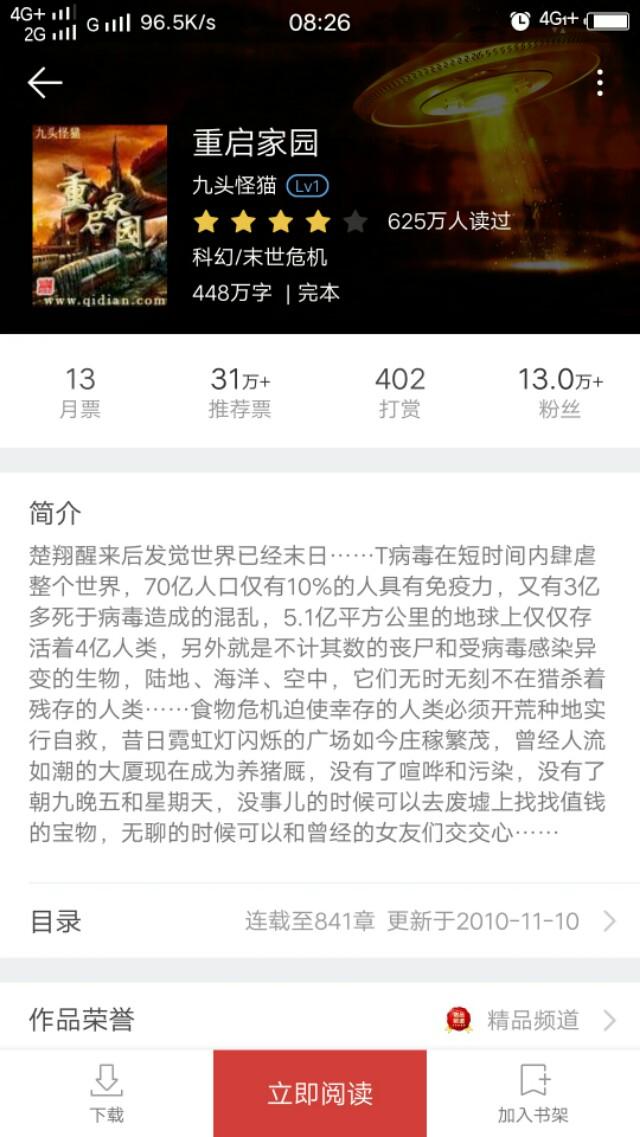640x1137 pixels.
Task: Open the 目录 chapter list
Action: pos(320,922)
